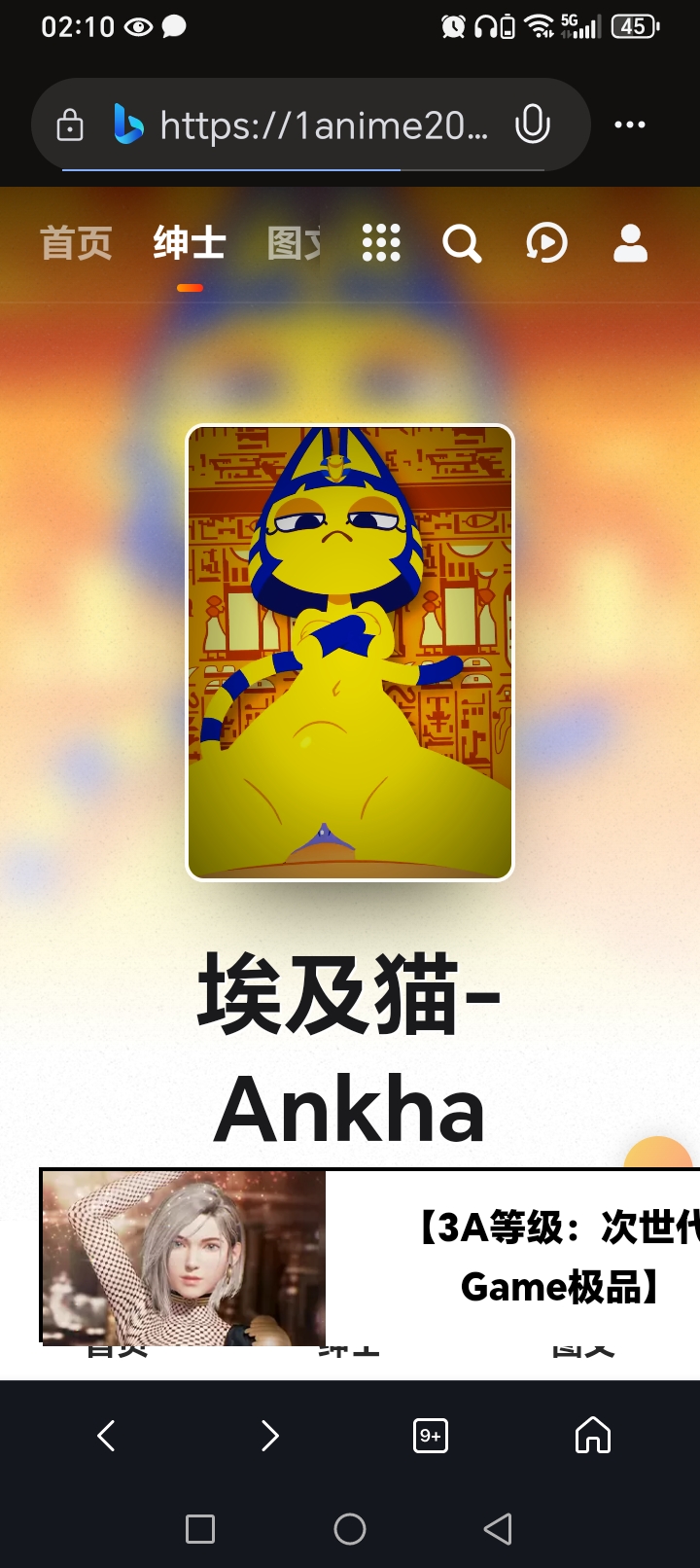Open the site search magnifier icon
The image size is (700, 1568).
(x=462, y=243)
